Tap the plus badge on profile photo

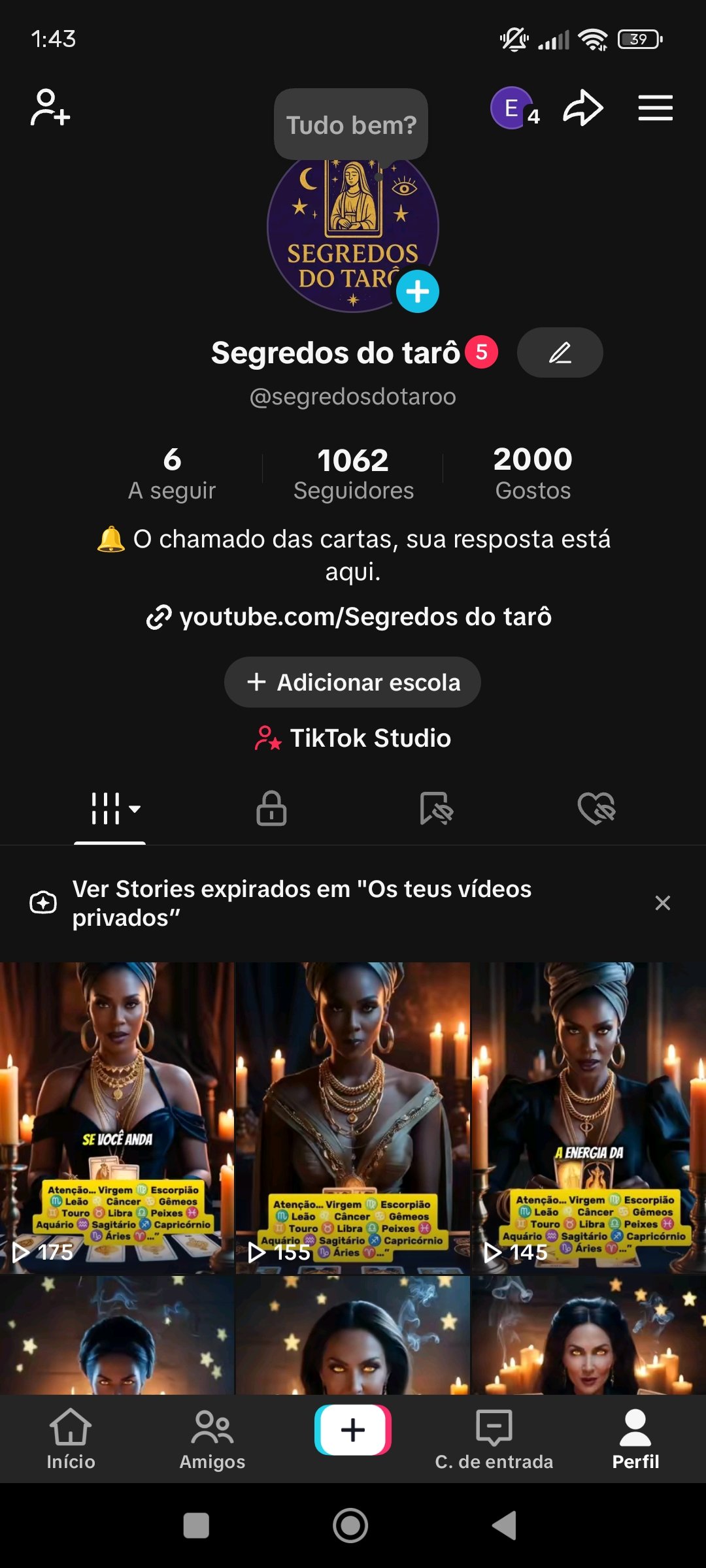tap(418, 291)
